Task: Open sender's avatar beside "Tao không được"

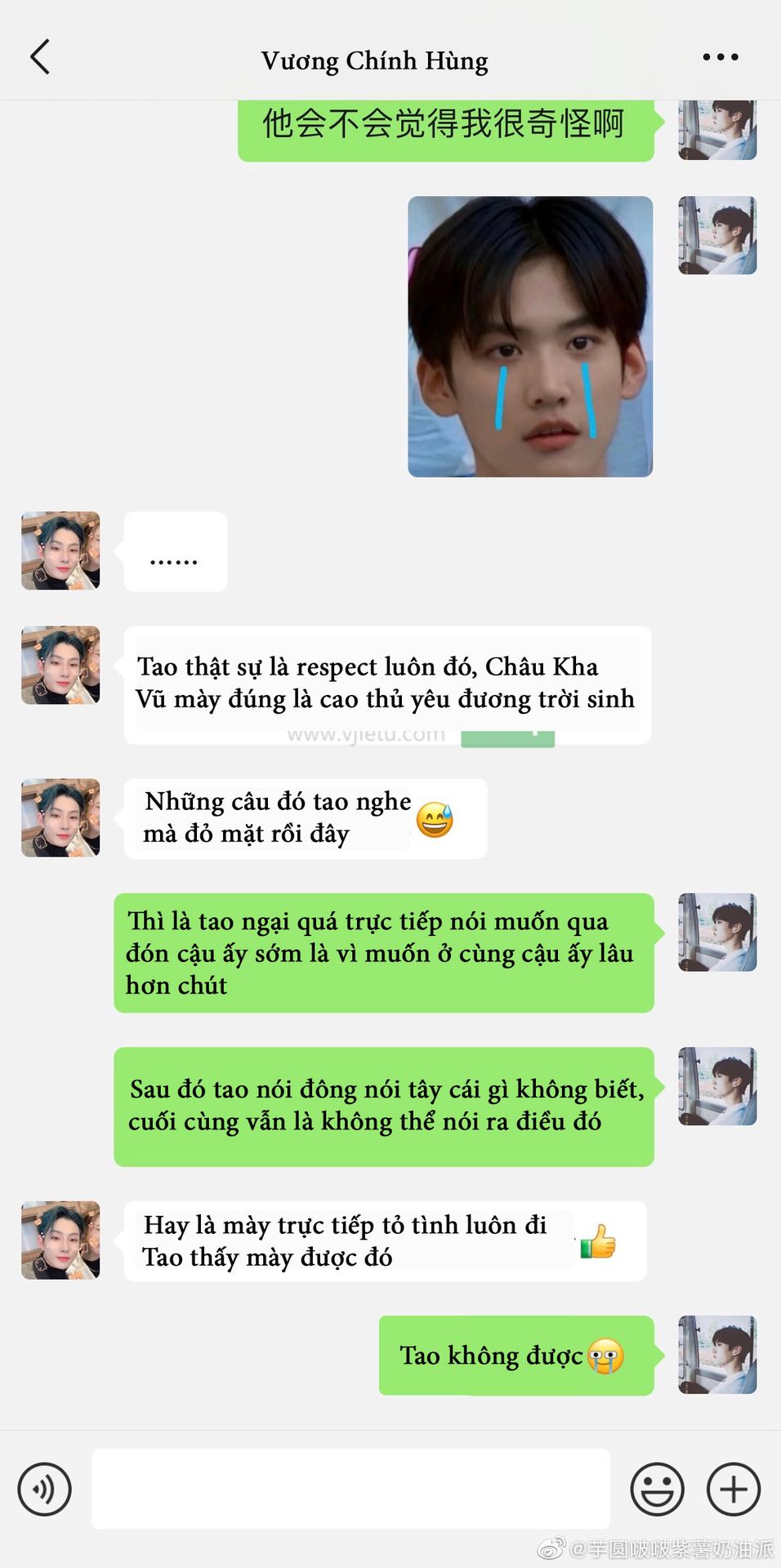Action: tap(717, 1354)
